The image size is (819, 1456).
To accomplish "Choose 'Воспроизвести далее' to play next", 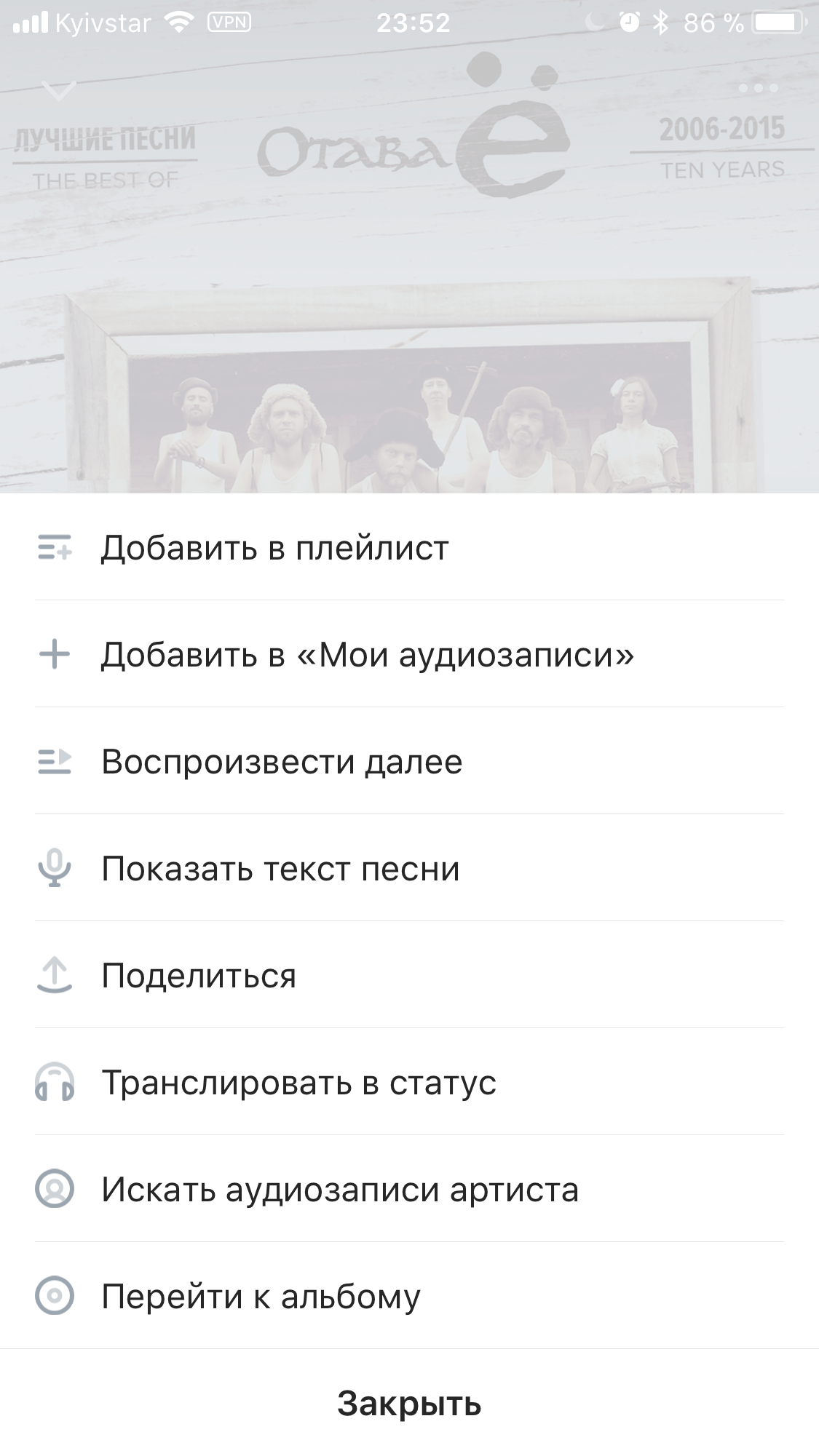I will pyautogui.click(x=282, y=762).
